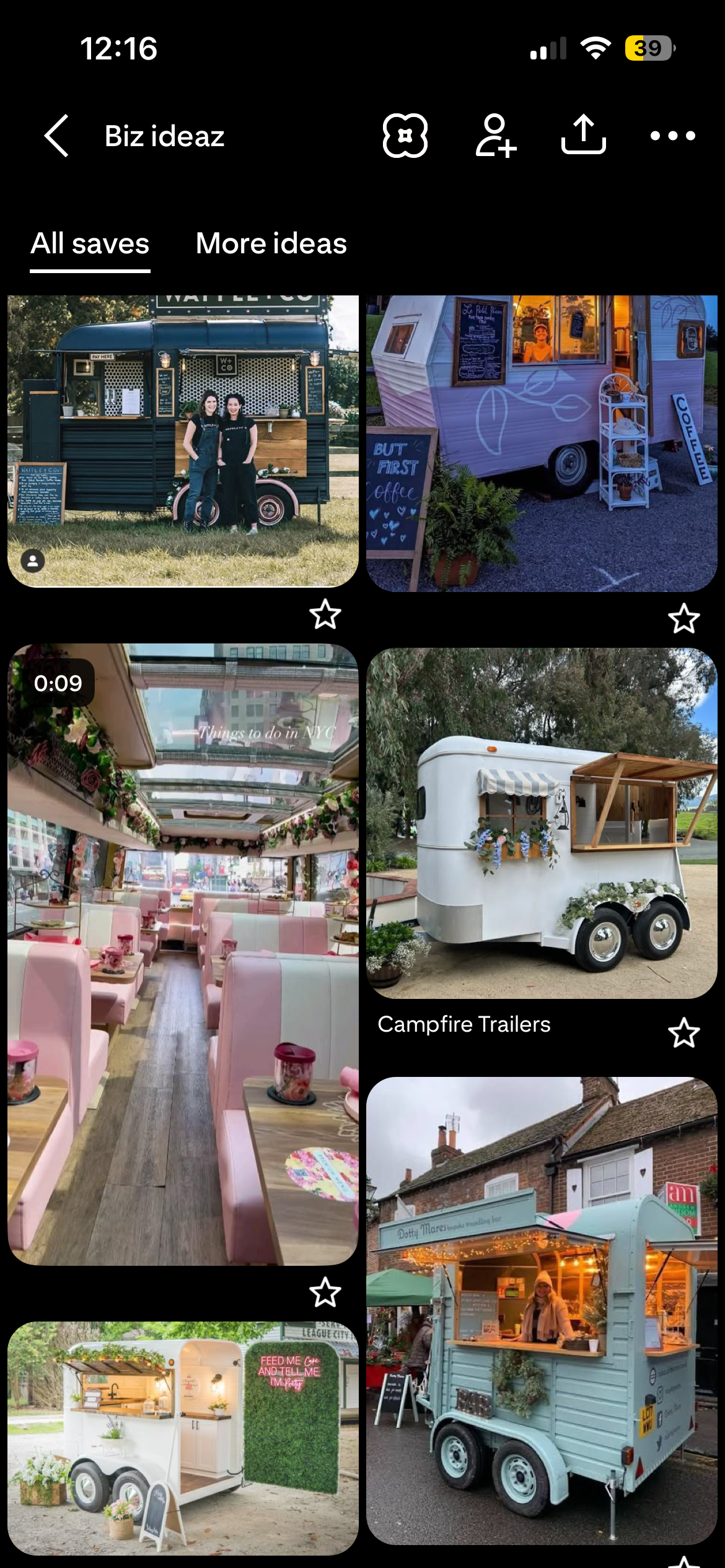This screenshot has height=1568, width=725.
Task: Open the Dotty Mares bar trailer pin
Action: (x=542, y=1311)
